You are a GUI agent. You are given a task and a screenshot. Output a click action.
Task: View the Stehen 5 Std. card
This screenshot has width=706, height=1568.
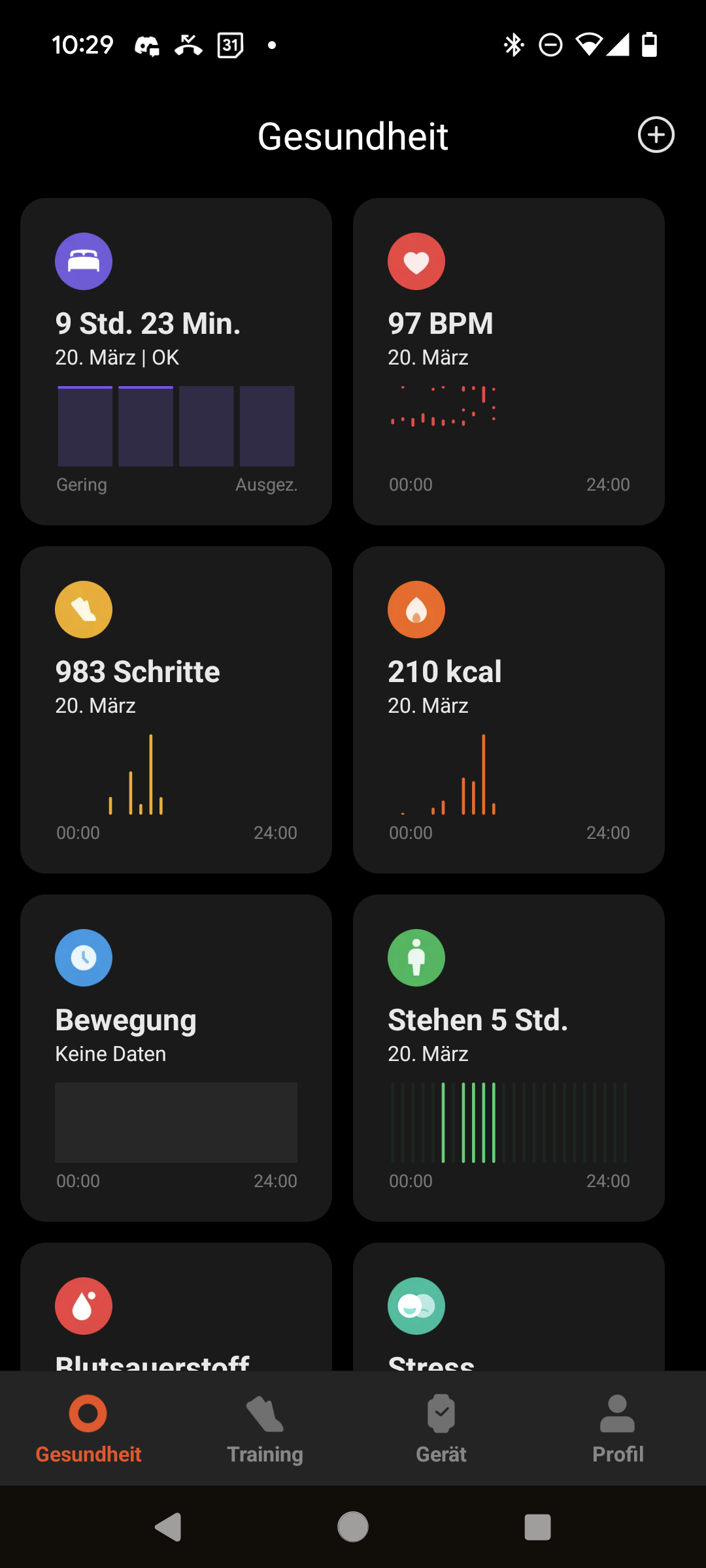pos(509,1058)
